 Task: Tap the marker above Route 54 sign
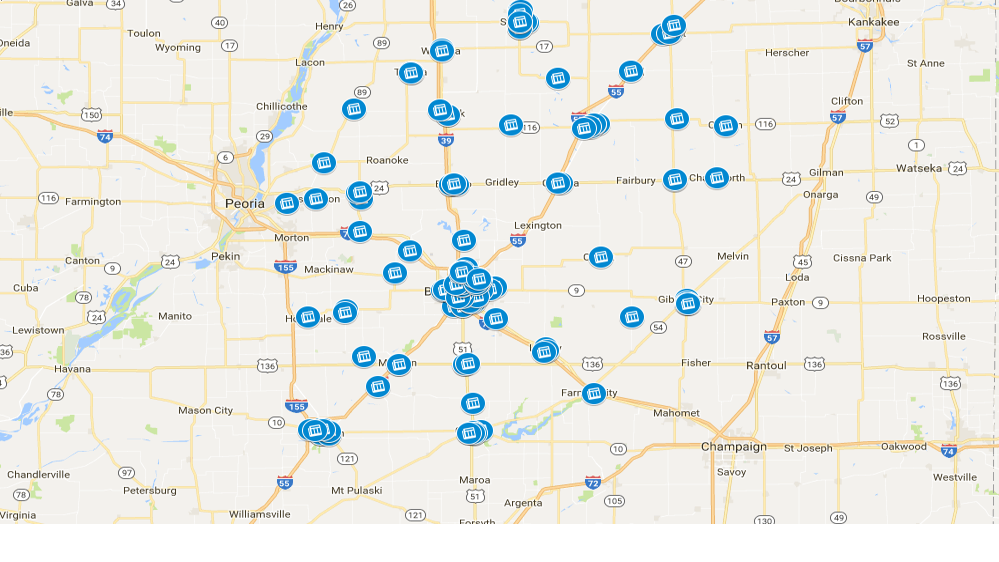tap(631, 317)
